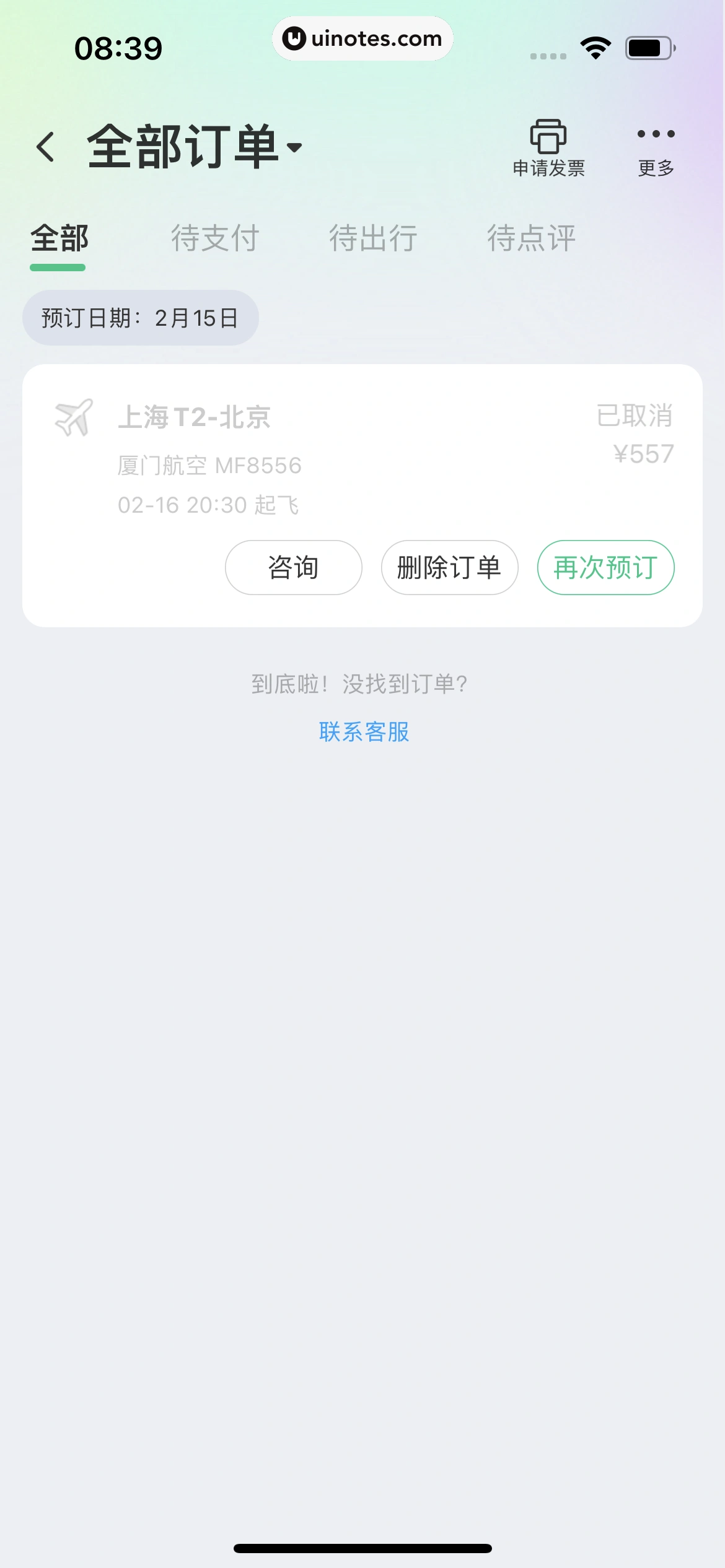725x1568 pixels.
Task: Open the 全部订单 dropdown selector
Action: 192,147
